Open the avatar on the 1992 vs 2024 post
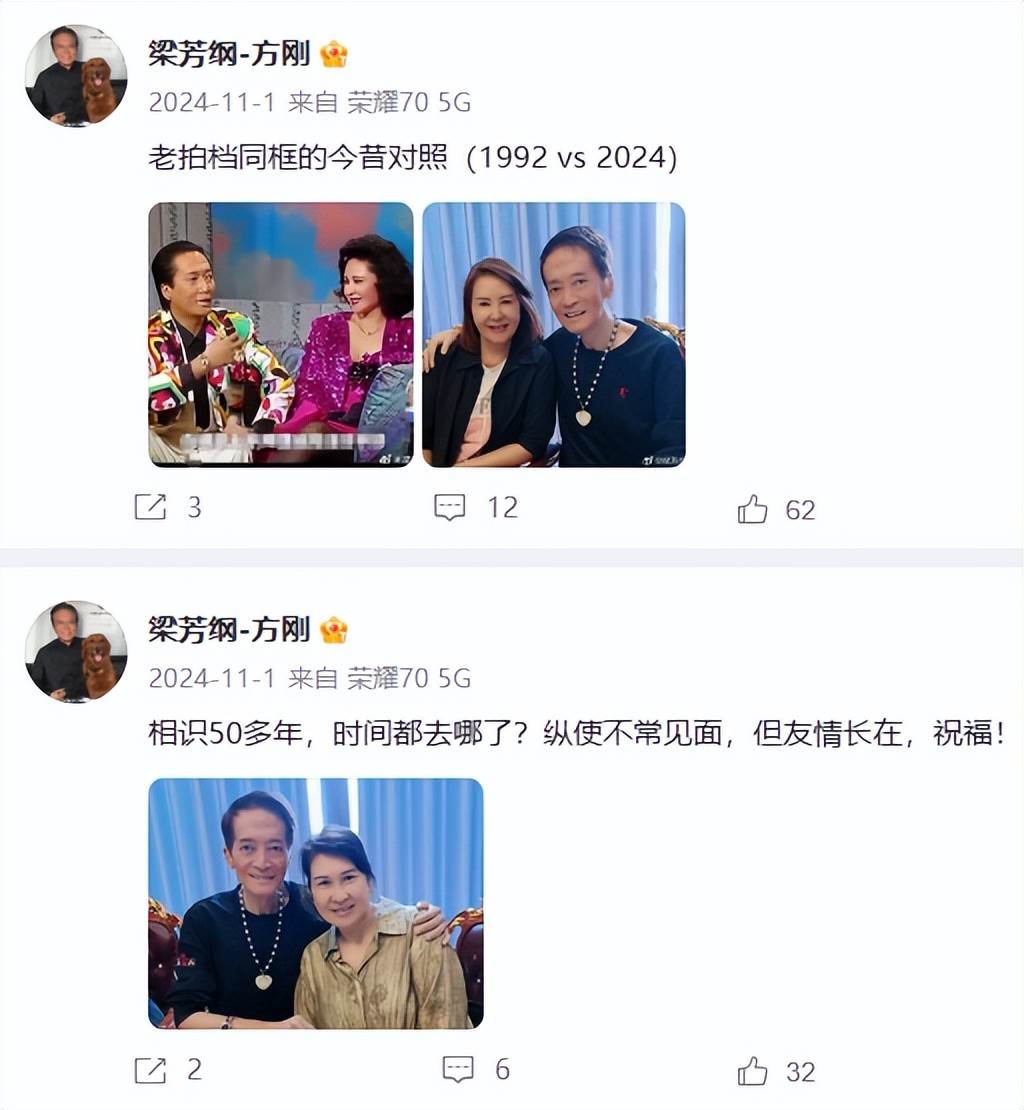Viewport: 1024px width, 1110px height. [76, 76]
